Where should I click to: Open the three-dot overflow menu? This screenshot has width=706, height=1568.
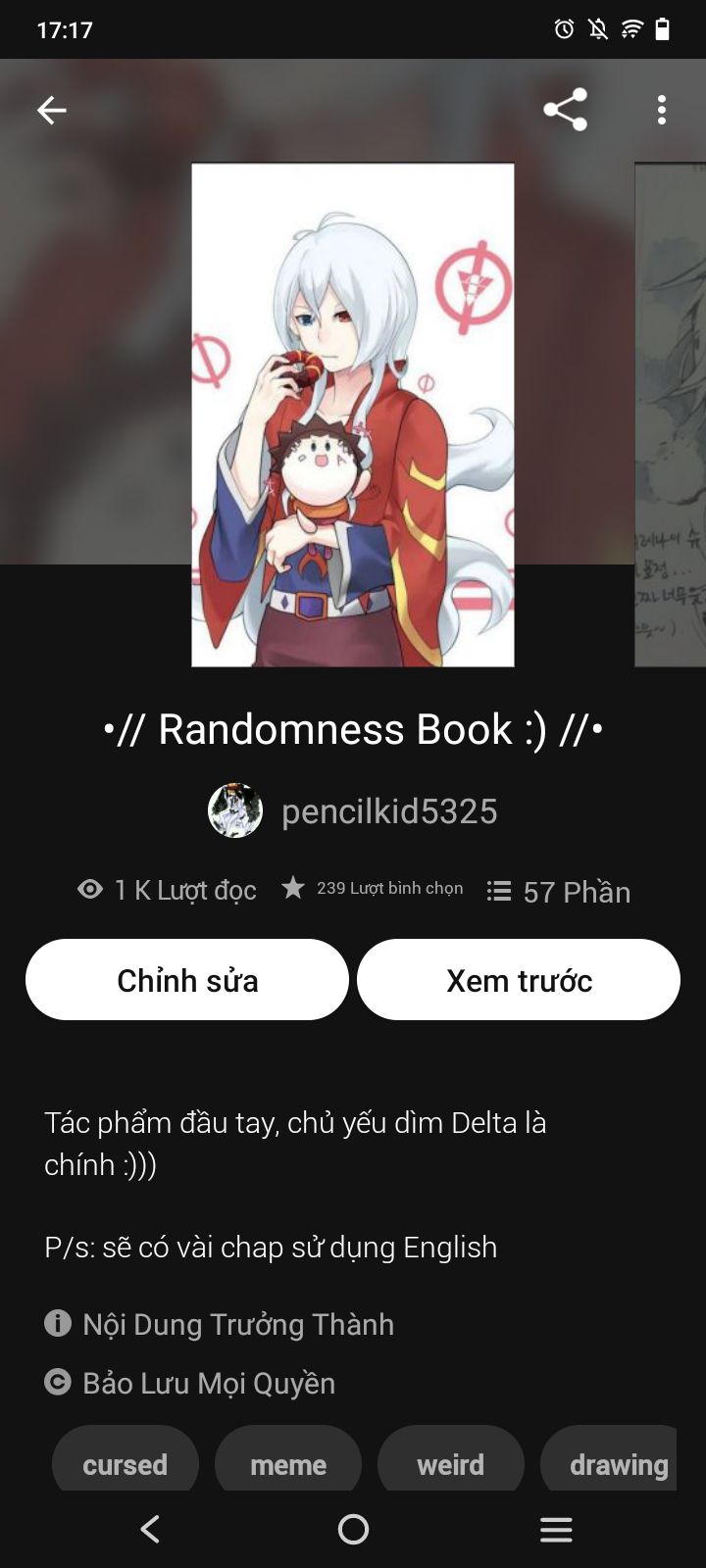click(662, 110)
